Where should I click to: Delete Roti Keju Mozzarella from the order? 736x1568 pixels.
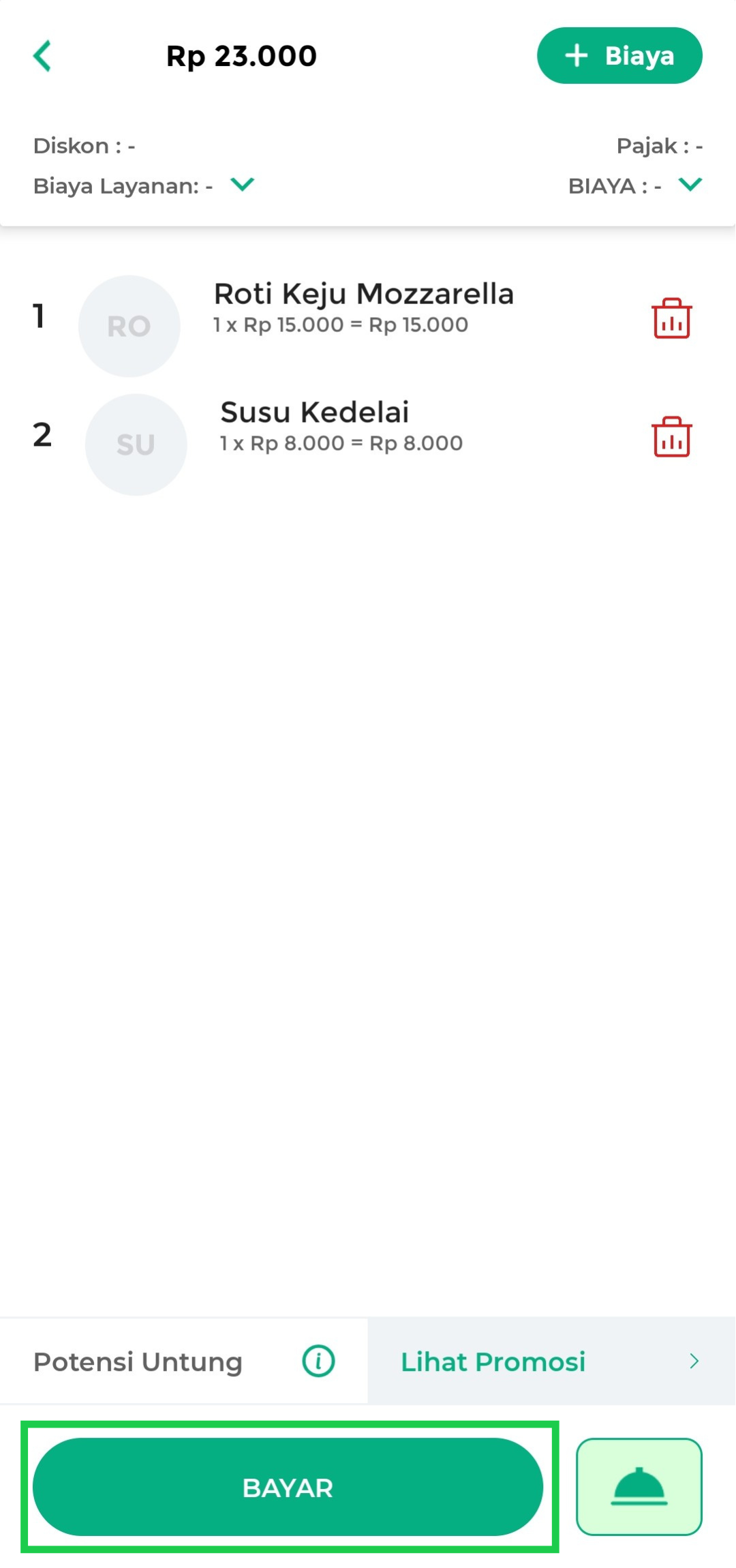point(671,318)
